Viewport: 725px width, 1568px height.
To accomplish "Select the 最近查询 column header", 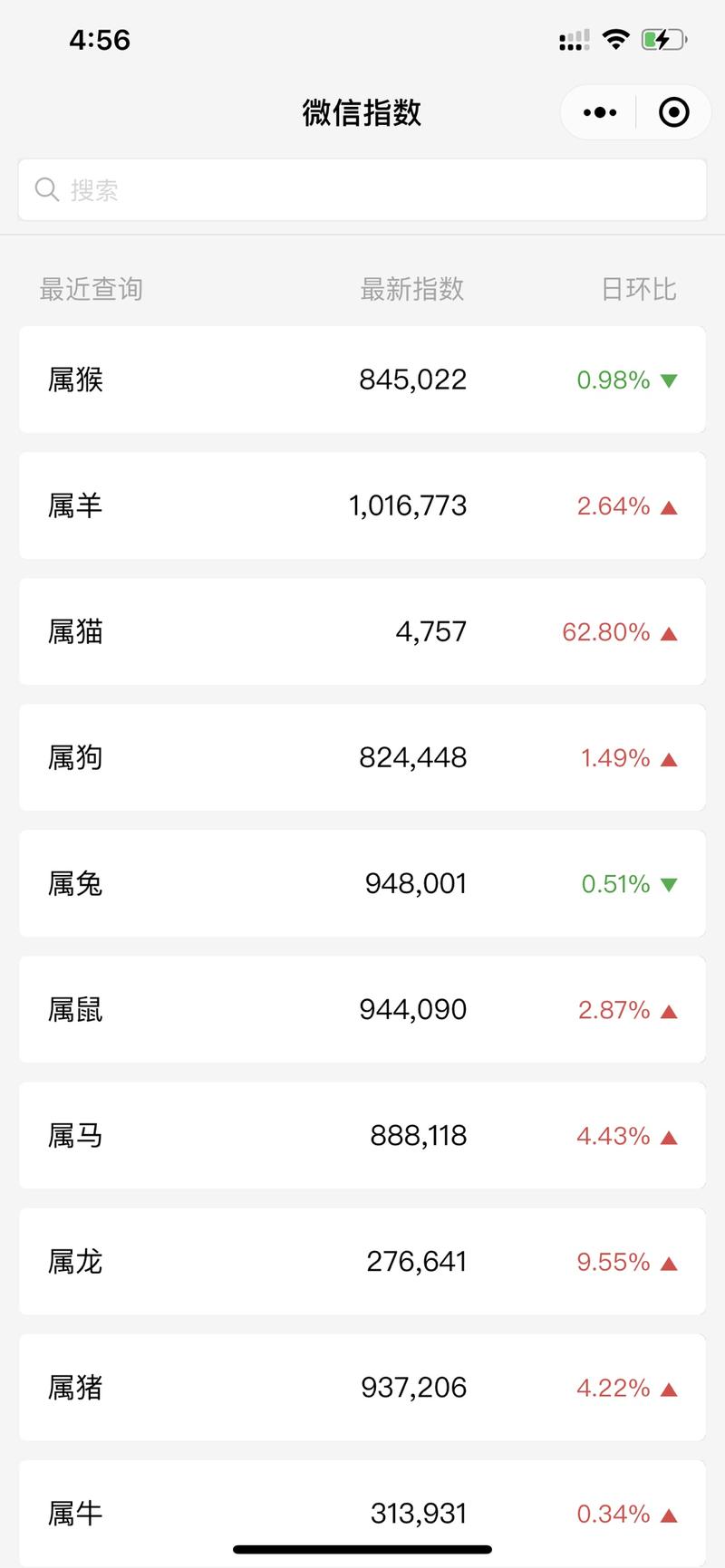I will 92,289.
